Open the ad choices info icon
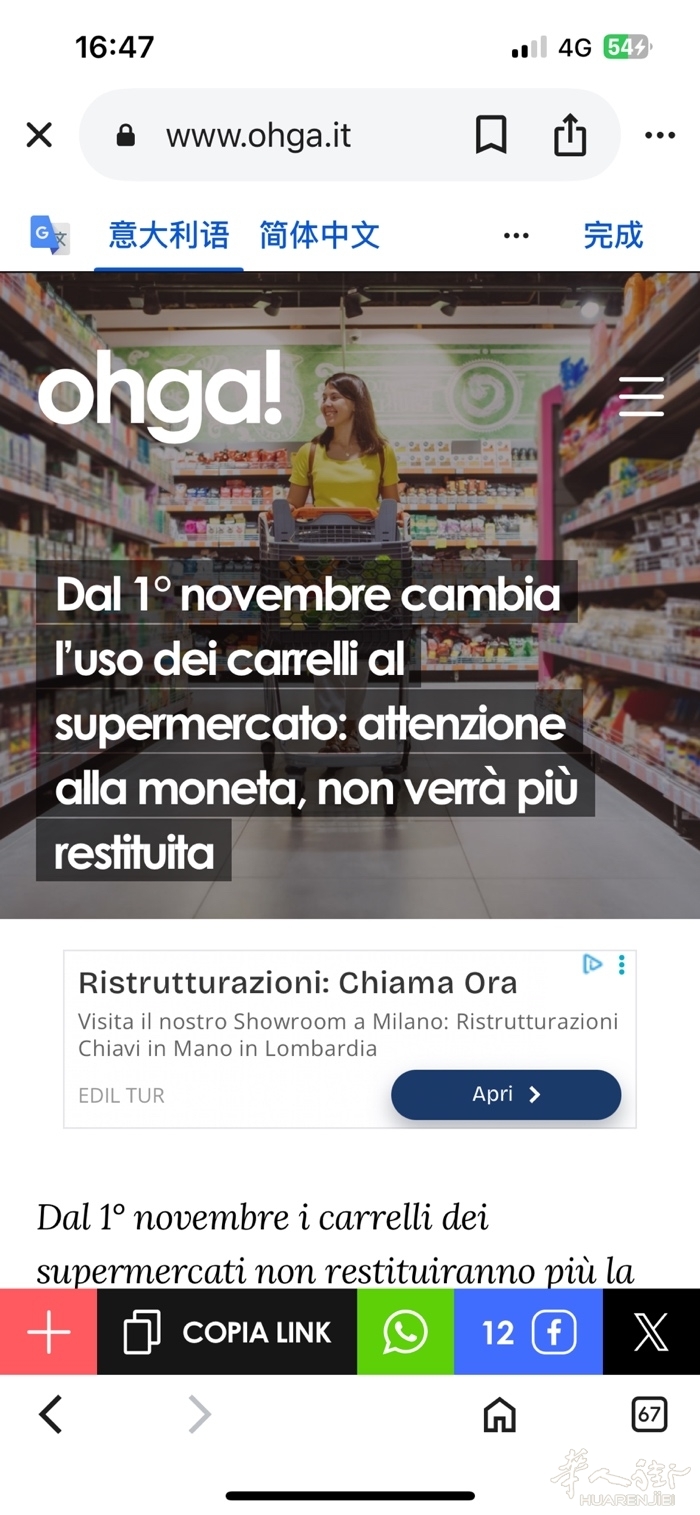Screen dimensions: 700x1515 [592, 964]
